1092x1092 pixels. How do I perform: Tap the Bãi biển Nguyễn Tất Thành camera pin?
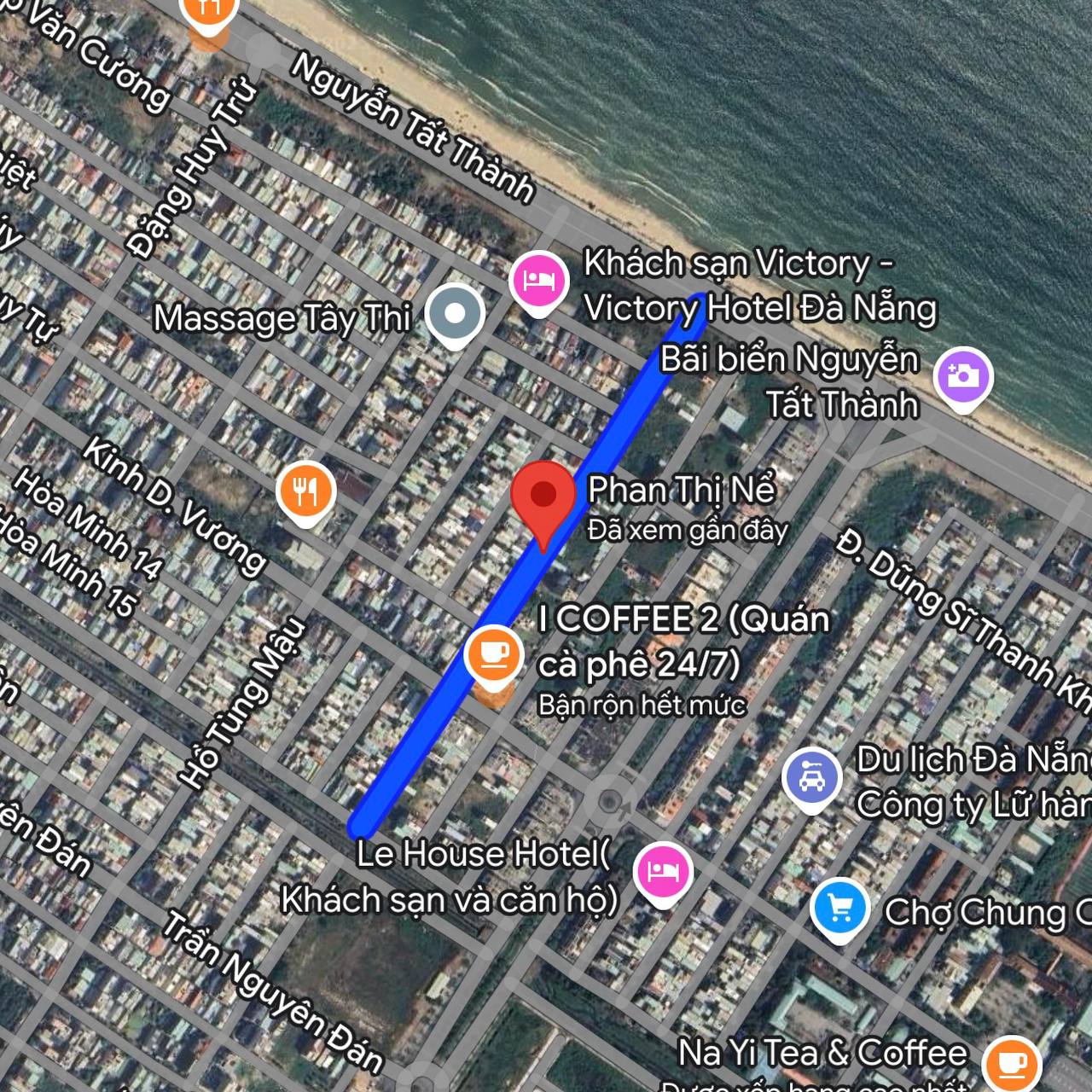coord(962,375)
